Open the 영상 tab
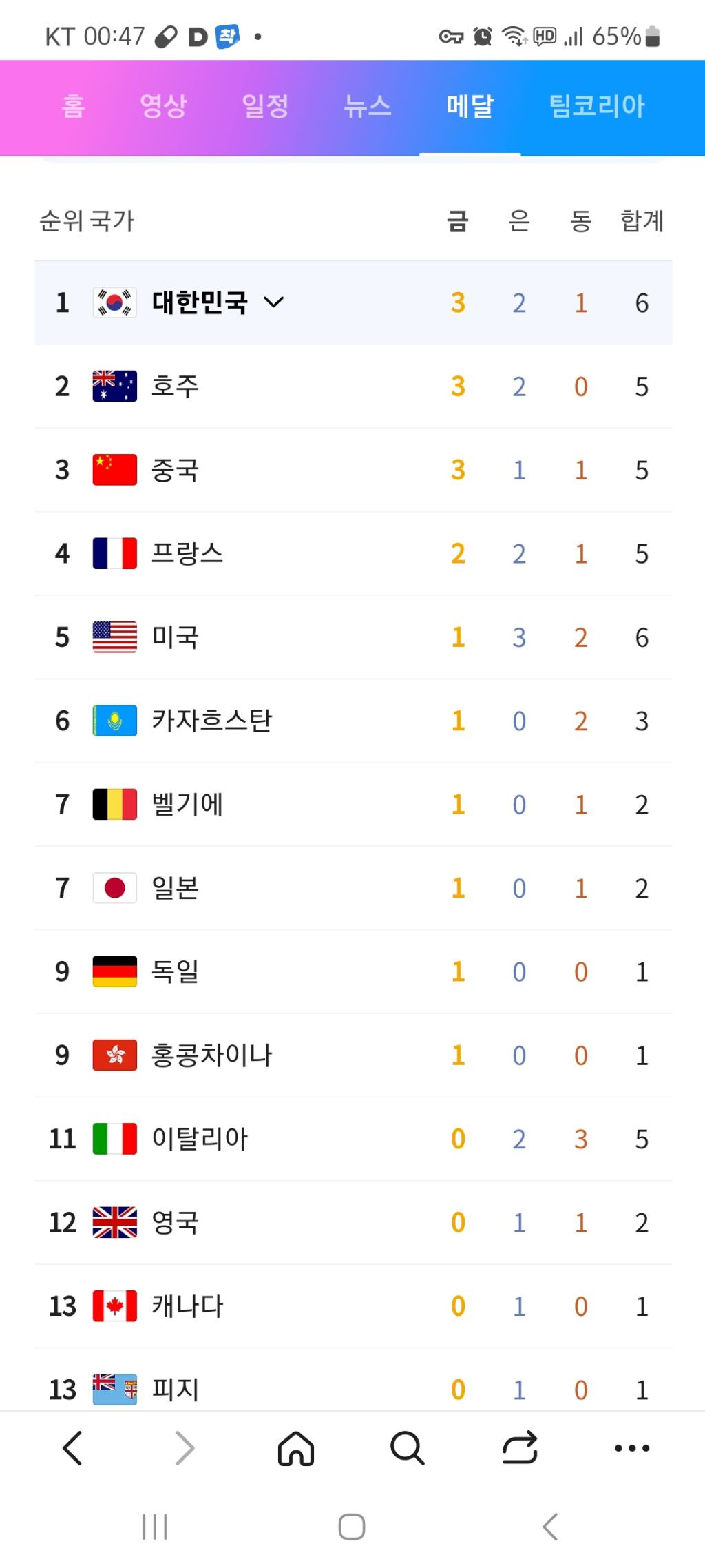Screen dimensions: 705x1568 [164, 106]
